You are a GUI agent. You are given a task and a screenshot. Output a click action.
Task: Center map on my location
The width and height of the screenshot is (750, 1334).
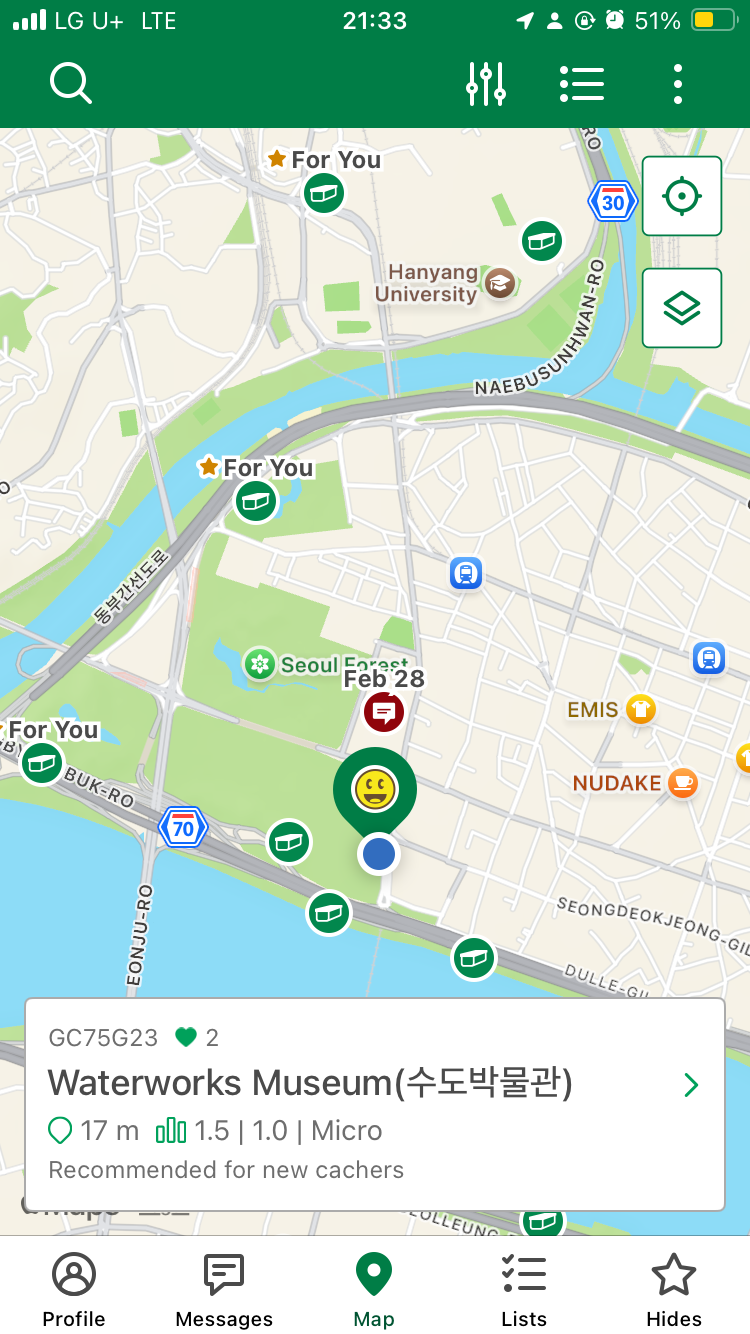[x=682, y=196]
